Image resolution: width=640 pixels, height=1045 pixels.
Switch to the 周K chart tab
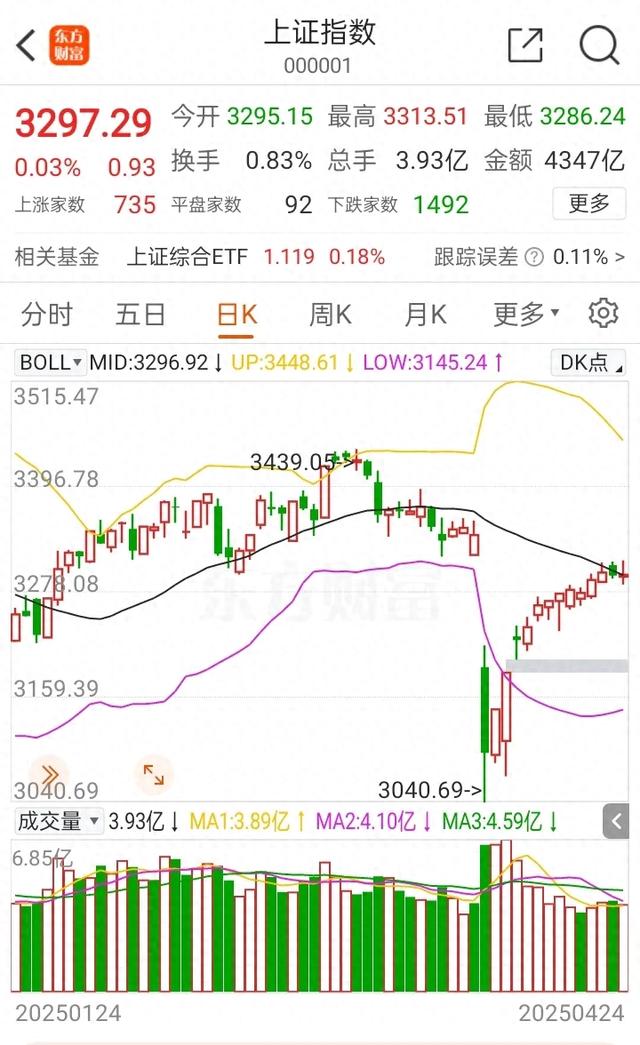point(330,314)
